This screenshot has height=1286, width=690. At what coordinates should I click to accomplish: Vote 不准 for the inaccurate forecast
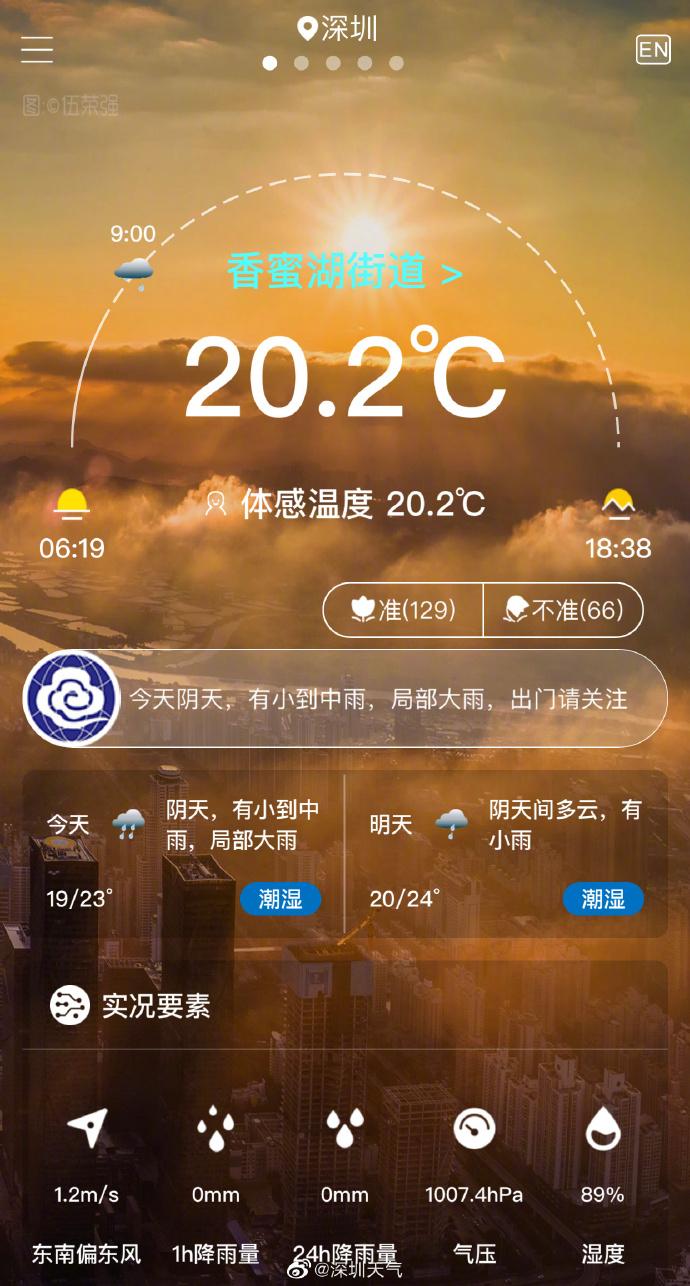coord(562,610)
